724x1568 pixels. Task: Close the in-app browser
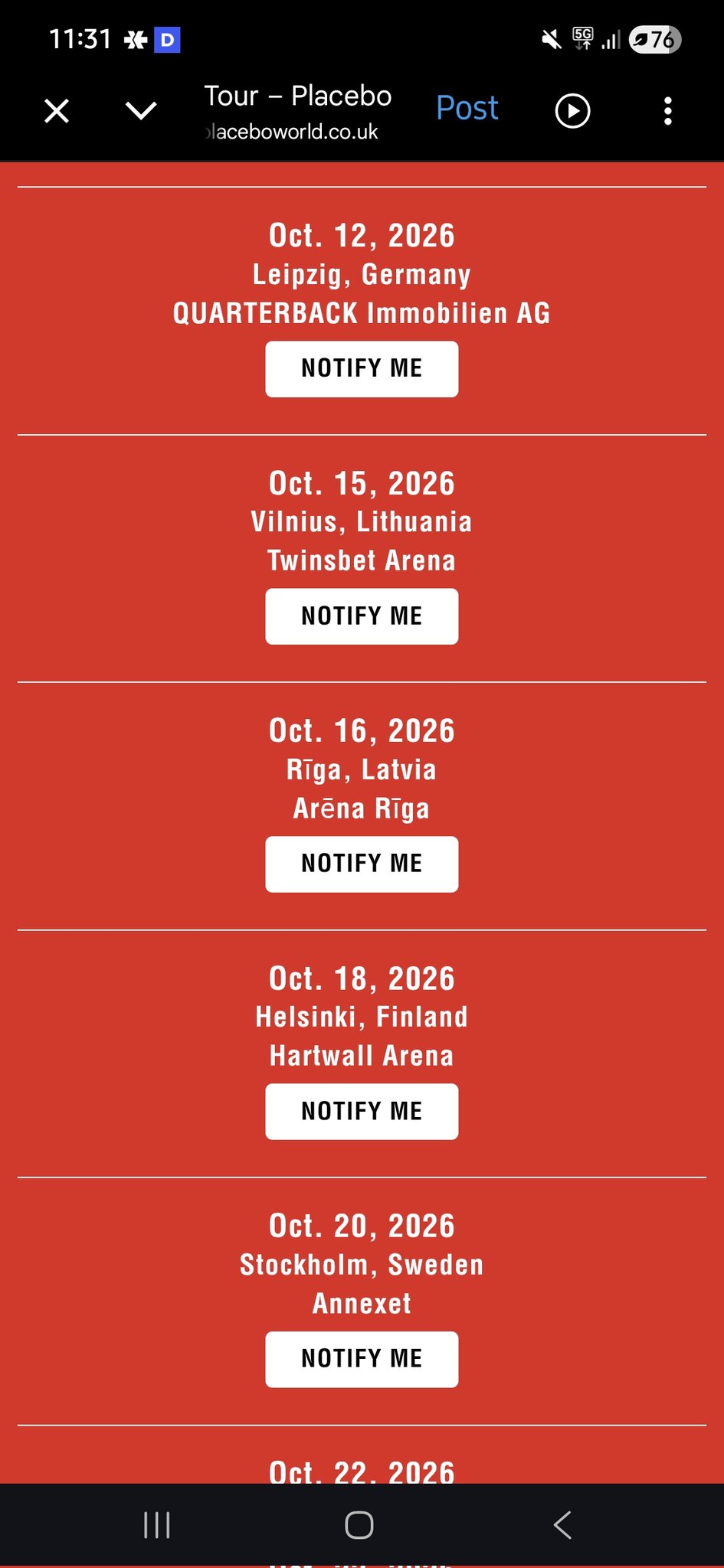click(57, 111)
